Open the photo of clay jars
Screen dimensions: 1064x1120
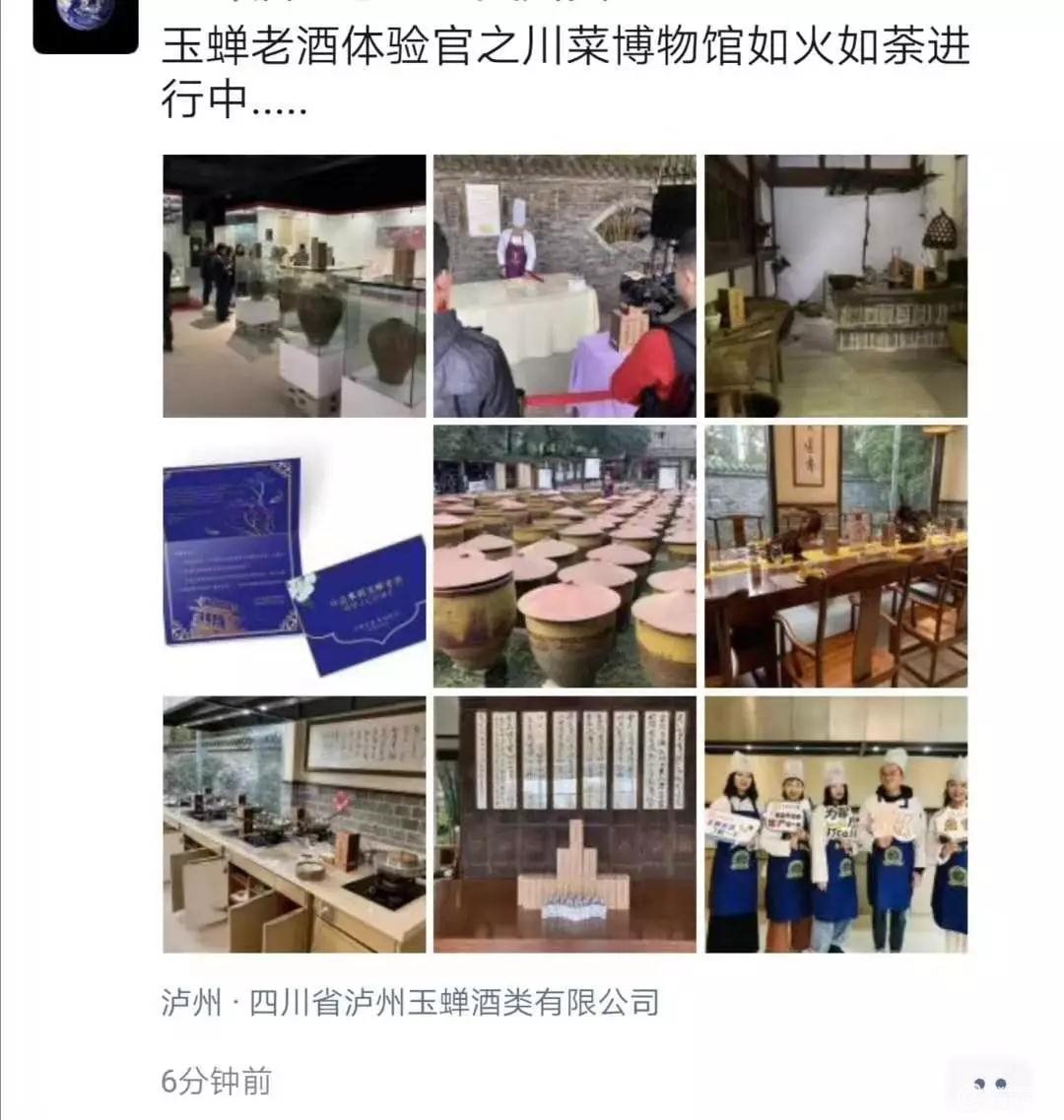[x=565, y=557]
